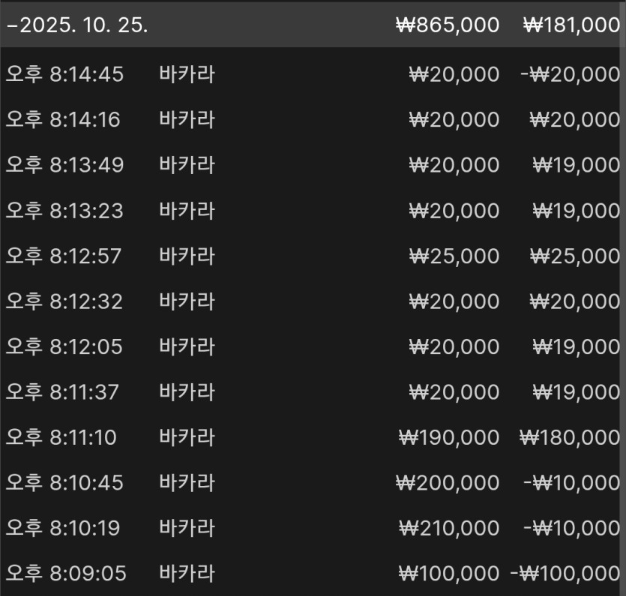Collapse the 2025. 10. 25. date group
The height and width of the screenshot is (596, 626).
tap(77, 25)
